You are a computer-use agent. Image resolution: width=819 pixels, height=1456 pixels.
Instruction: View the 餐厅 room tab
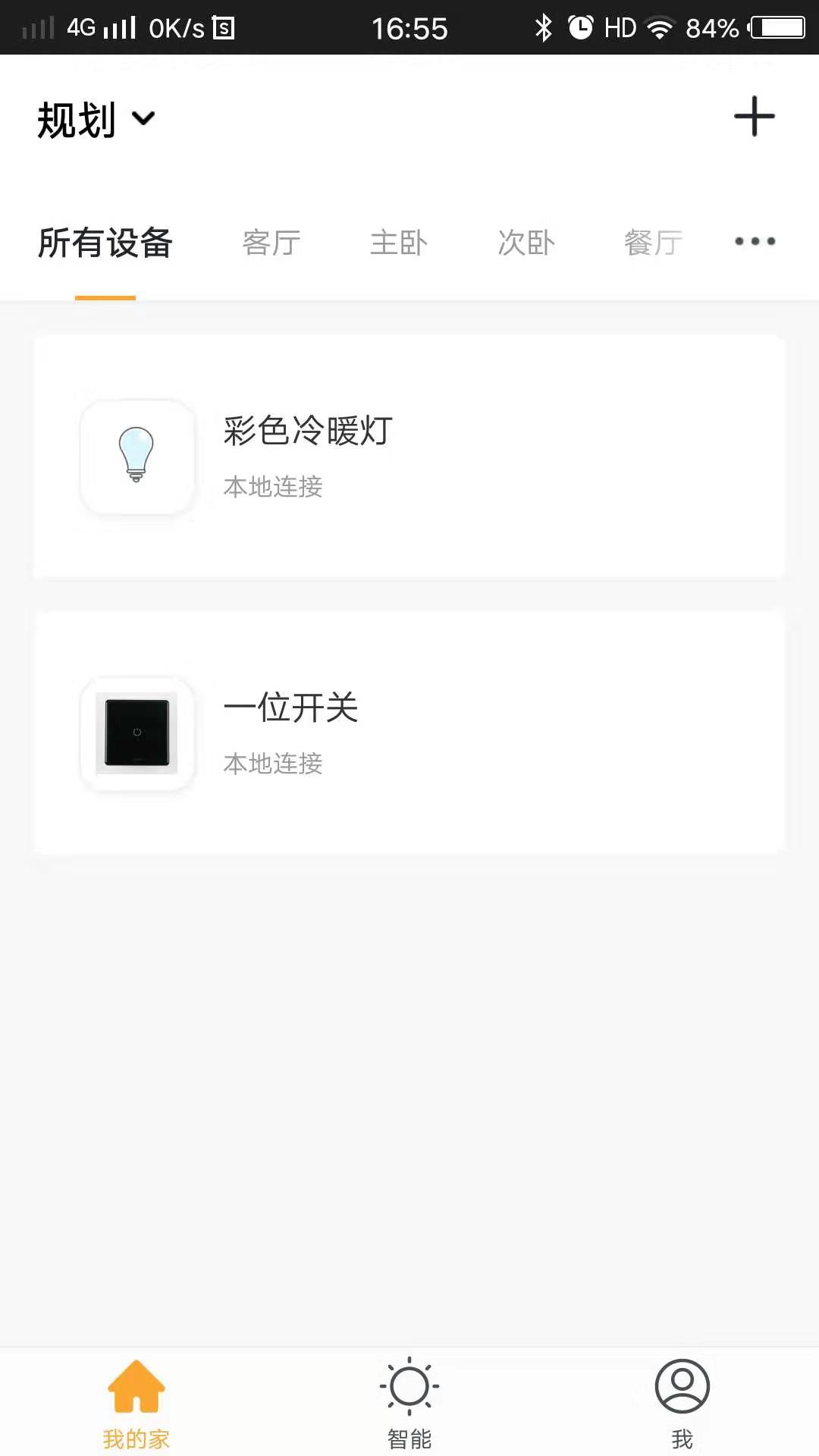[653, 243]
